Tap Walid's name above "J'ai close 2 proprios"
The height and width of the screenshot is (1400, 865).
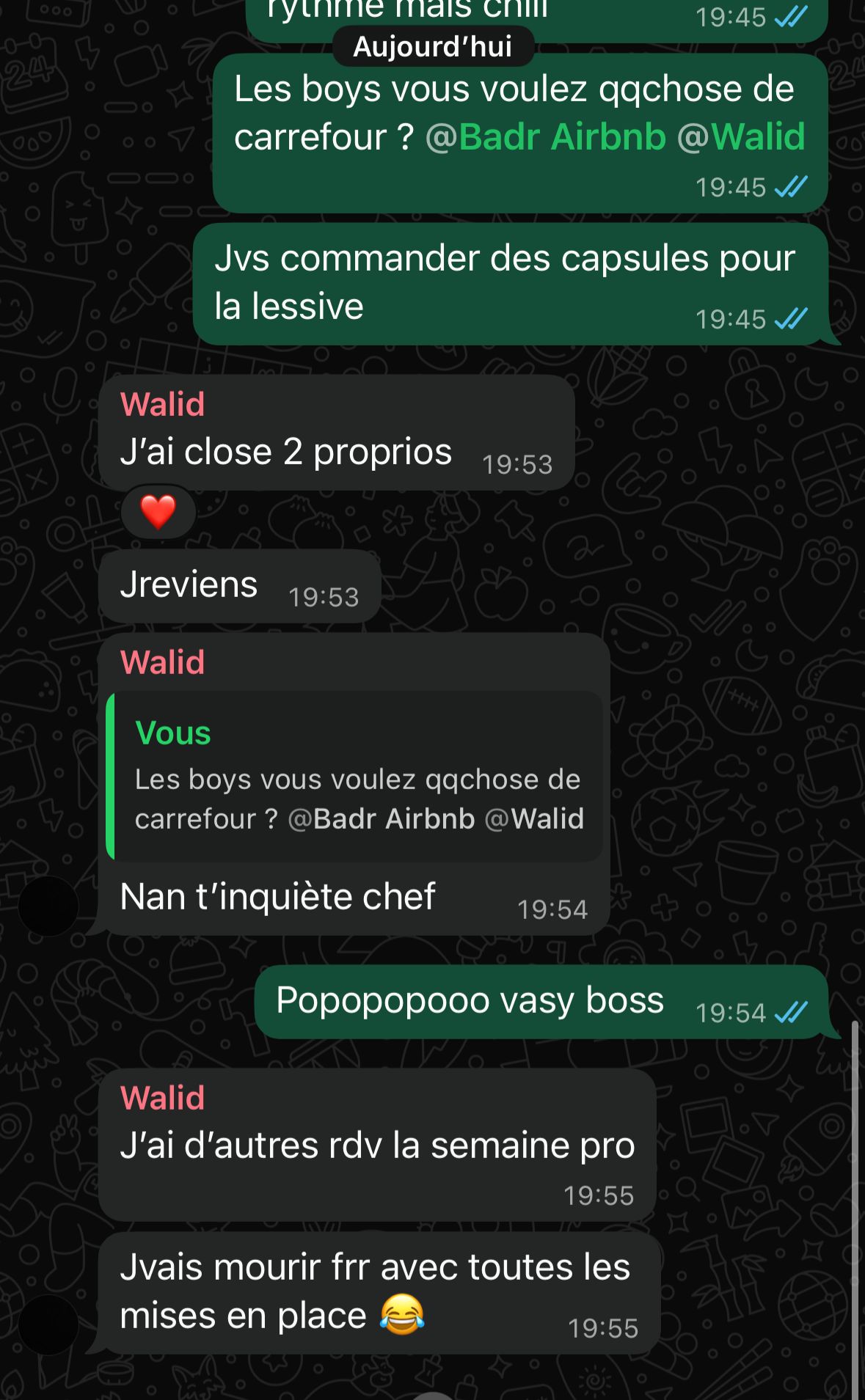point(162,404)
